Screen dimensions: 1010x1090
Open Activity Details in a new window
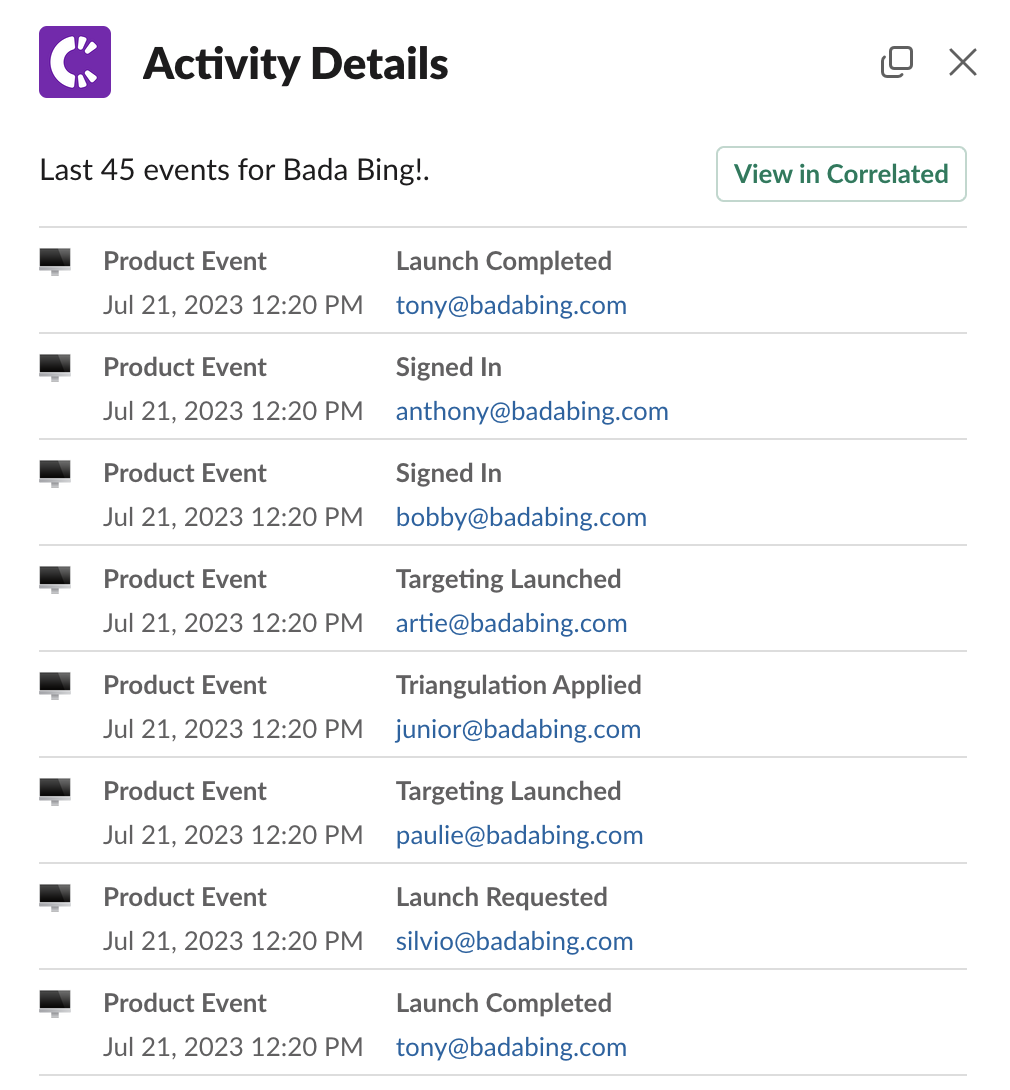(896, 63)
